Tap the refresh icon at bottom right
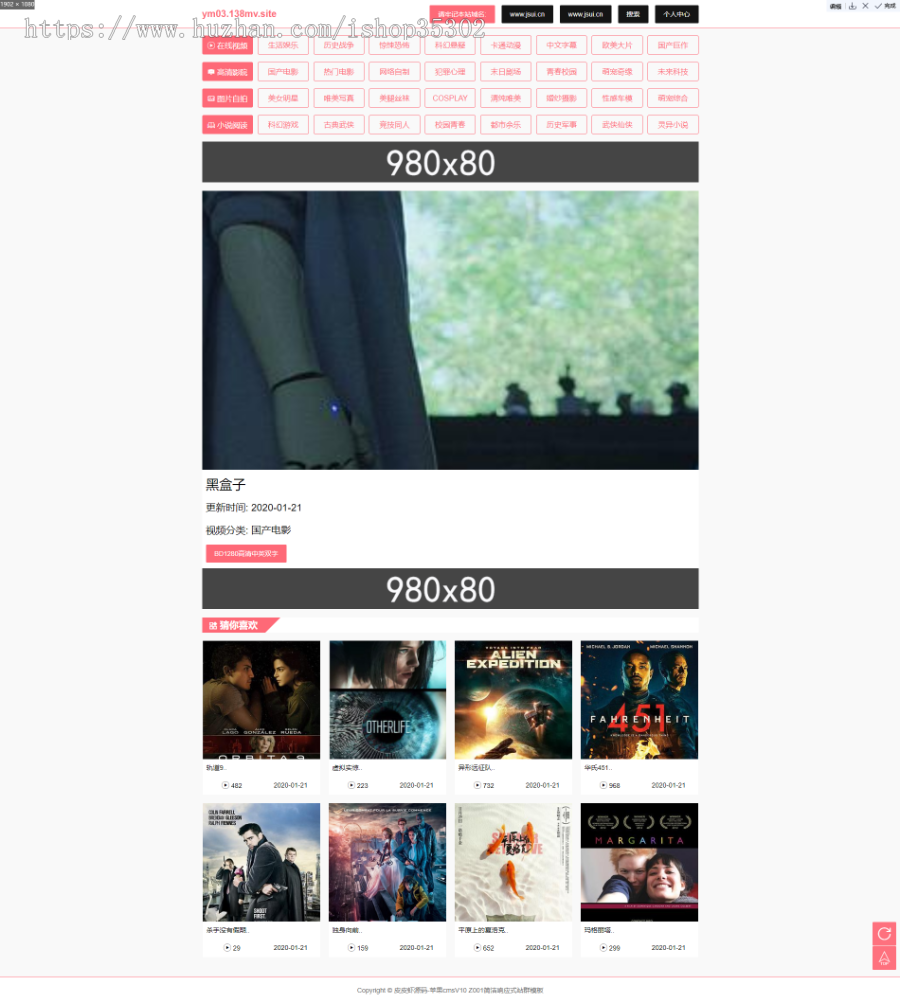 click(x=883, y=933)
